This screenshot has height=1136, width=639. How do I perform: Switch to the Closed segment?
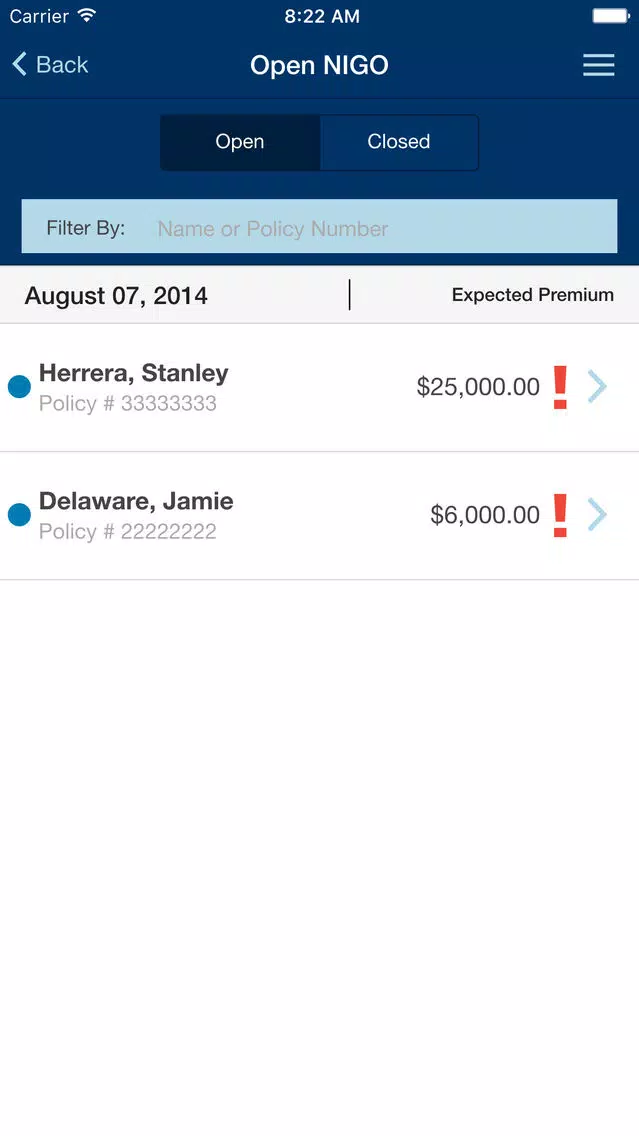398,142
